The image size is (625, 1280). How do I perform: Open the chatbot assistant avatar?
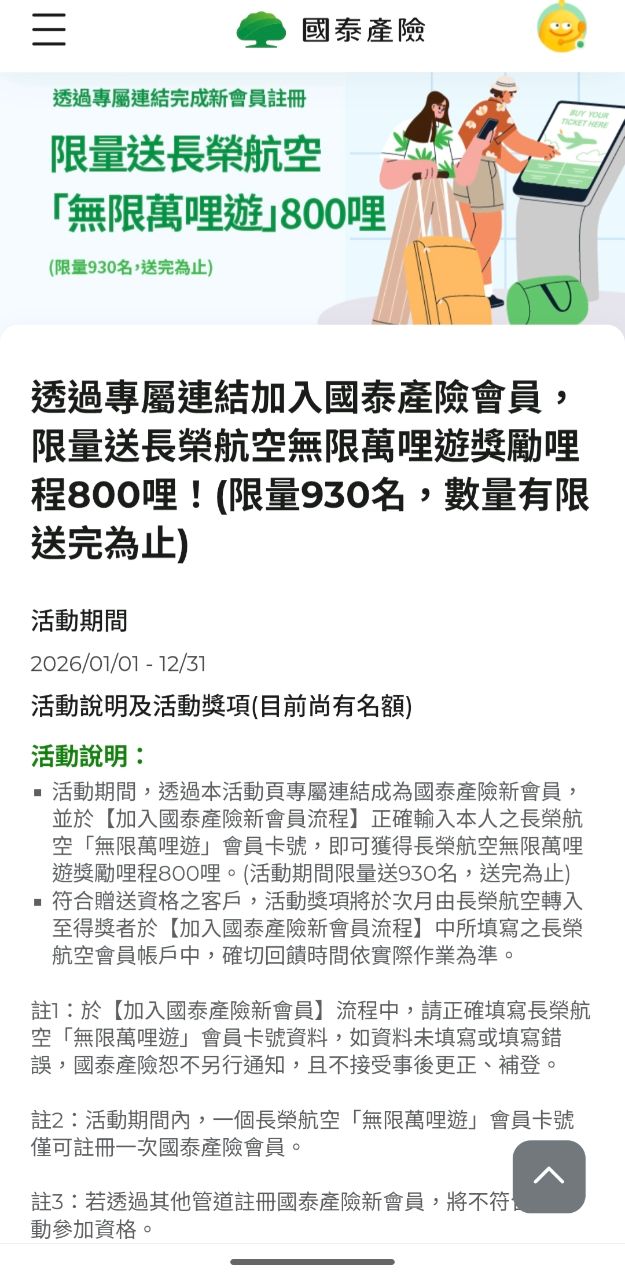coord(561,29)
